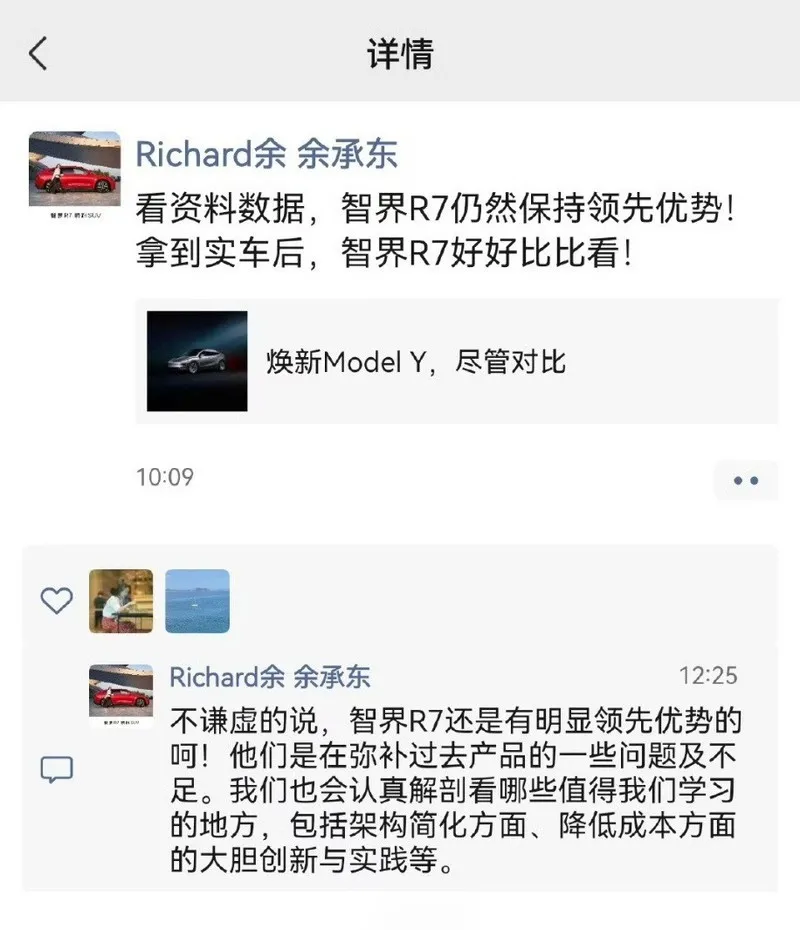Open the sea photo liker's avatar
This screenshot has width=800, height=930.
[x=197, y=601]
